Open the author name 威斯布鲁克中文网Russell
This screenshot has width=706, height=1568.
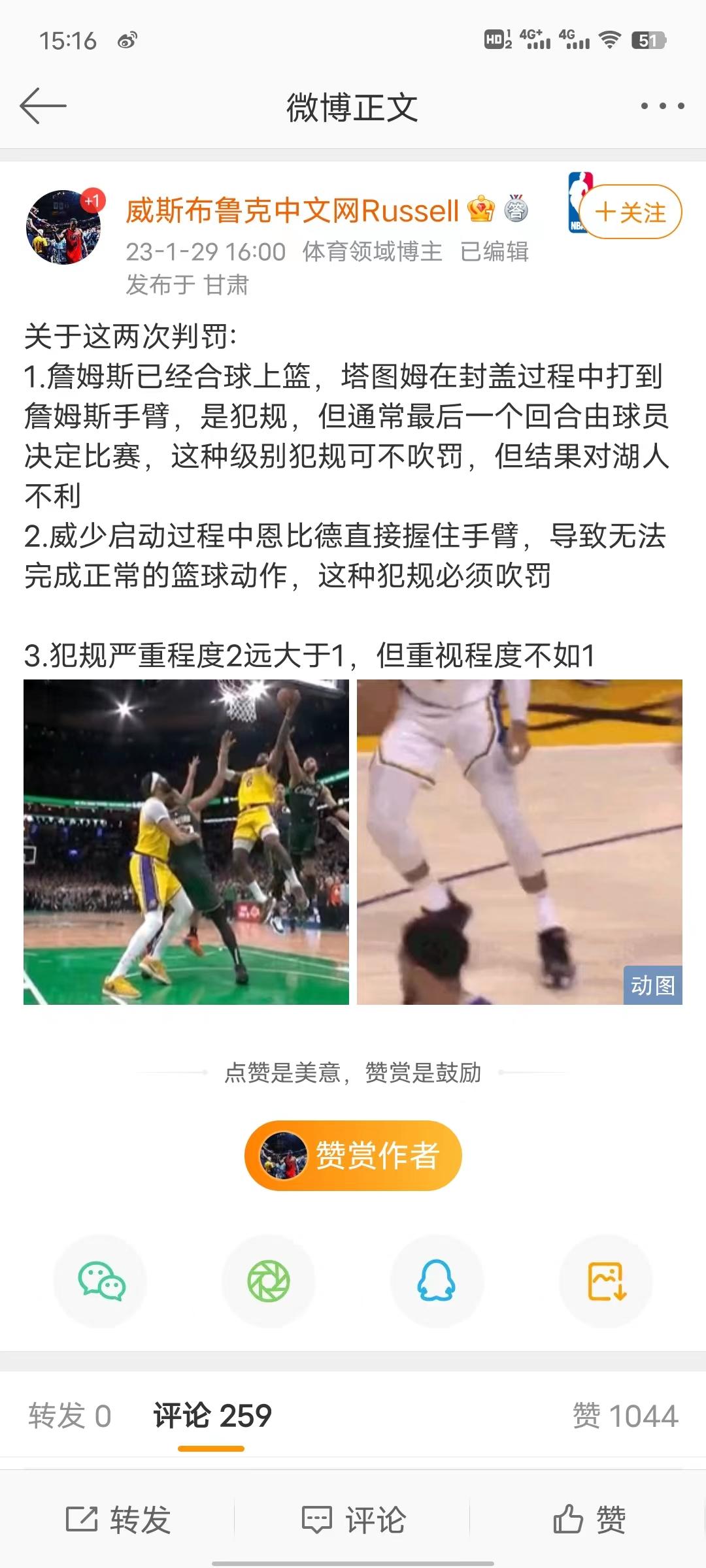tap(292, 211)
